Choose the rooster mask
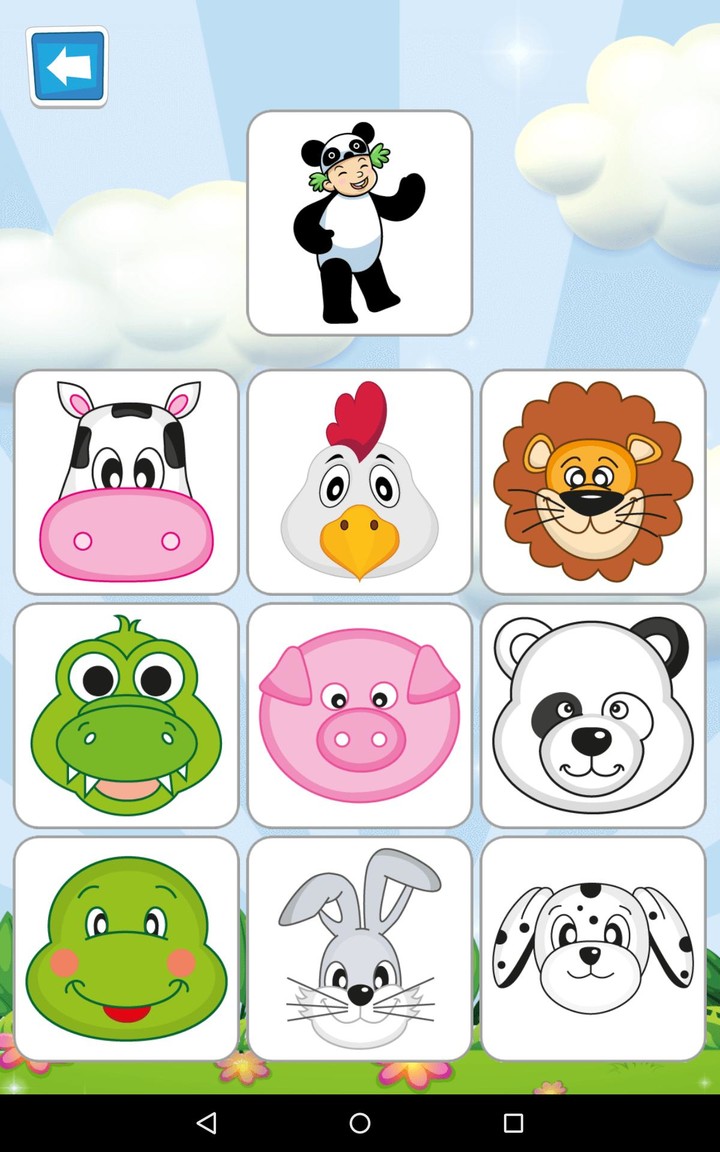 coord(359,481)
